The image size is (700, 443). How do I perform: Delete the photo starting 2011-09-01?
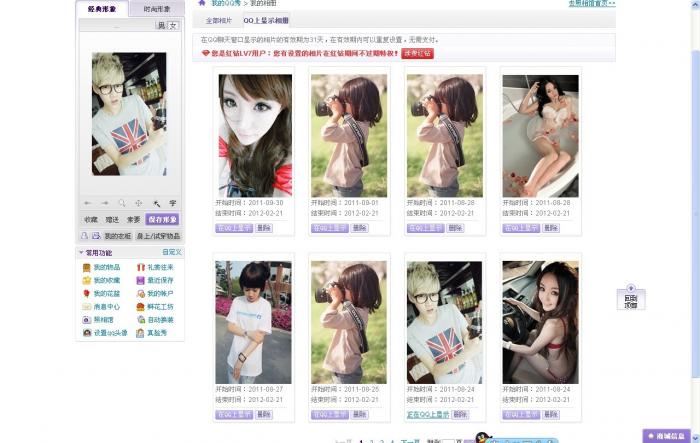tap(359, 228)
